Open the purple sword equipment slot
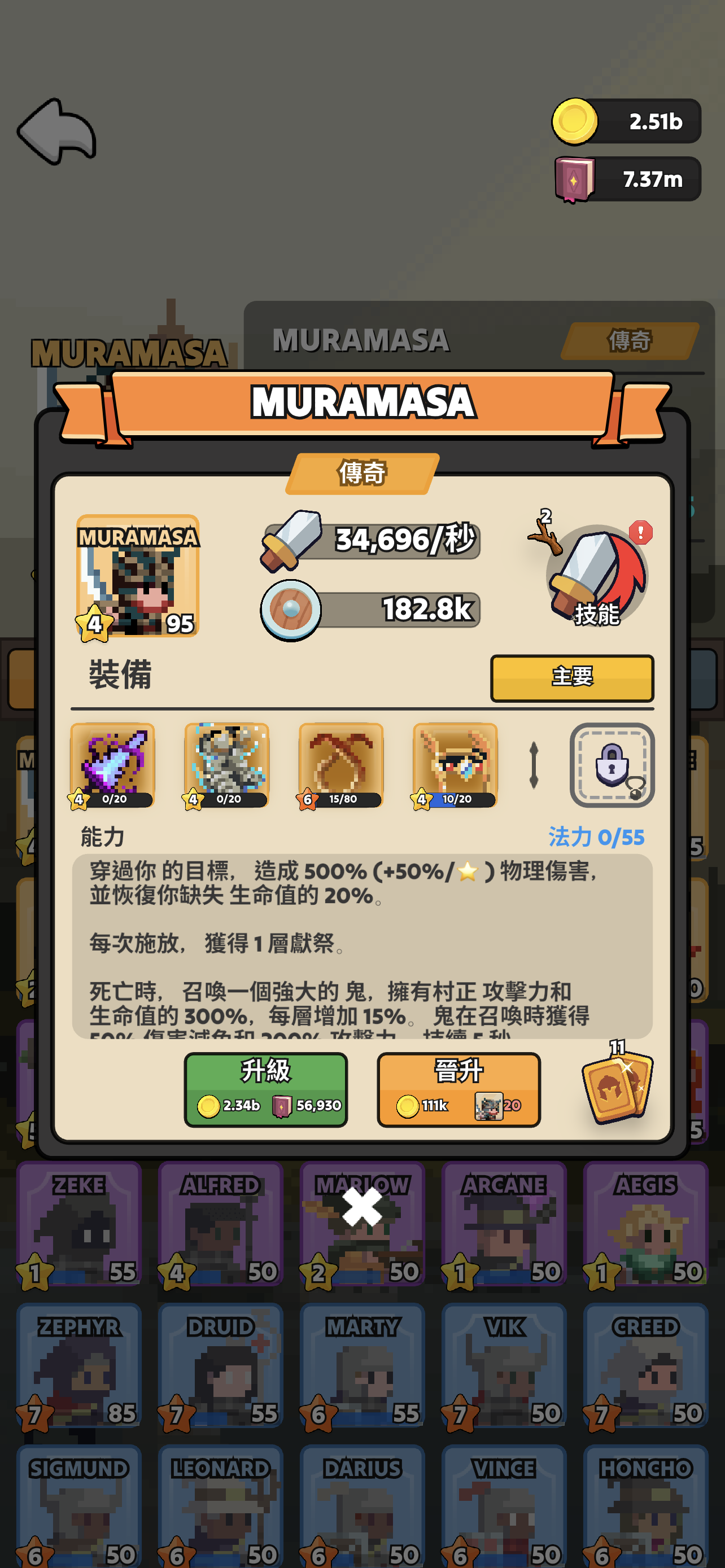 coord(112,764)
